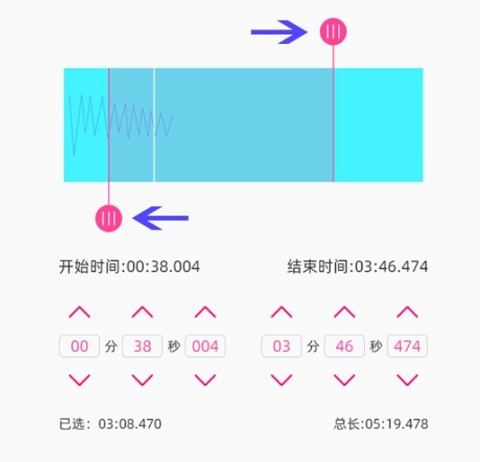Increase the start time minutes value
The height and width of the screenshot is (462, 480).
79,312
